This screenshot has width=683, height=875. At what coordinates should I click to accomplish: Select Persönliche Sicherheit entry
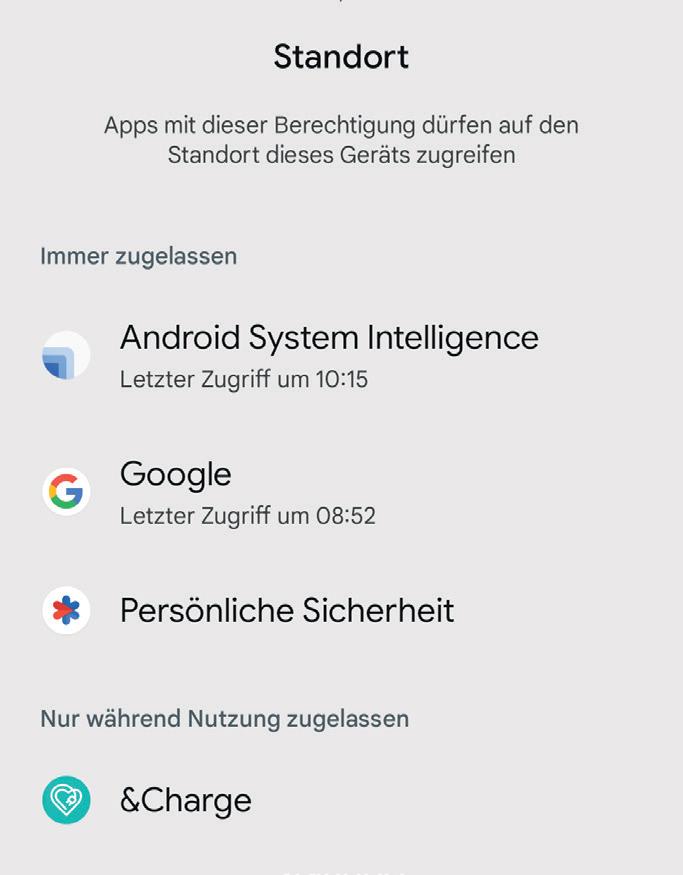[x=342, y=610]
